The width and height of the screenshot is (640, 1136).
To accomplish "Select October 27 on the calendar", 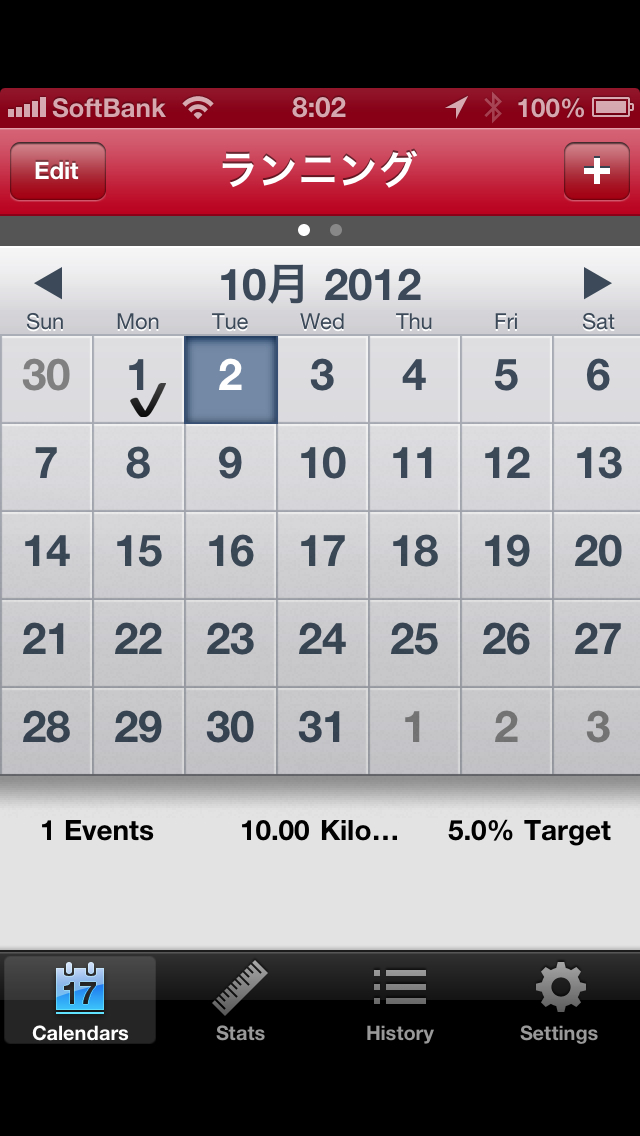I will point(598,642).
